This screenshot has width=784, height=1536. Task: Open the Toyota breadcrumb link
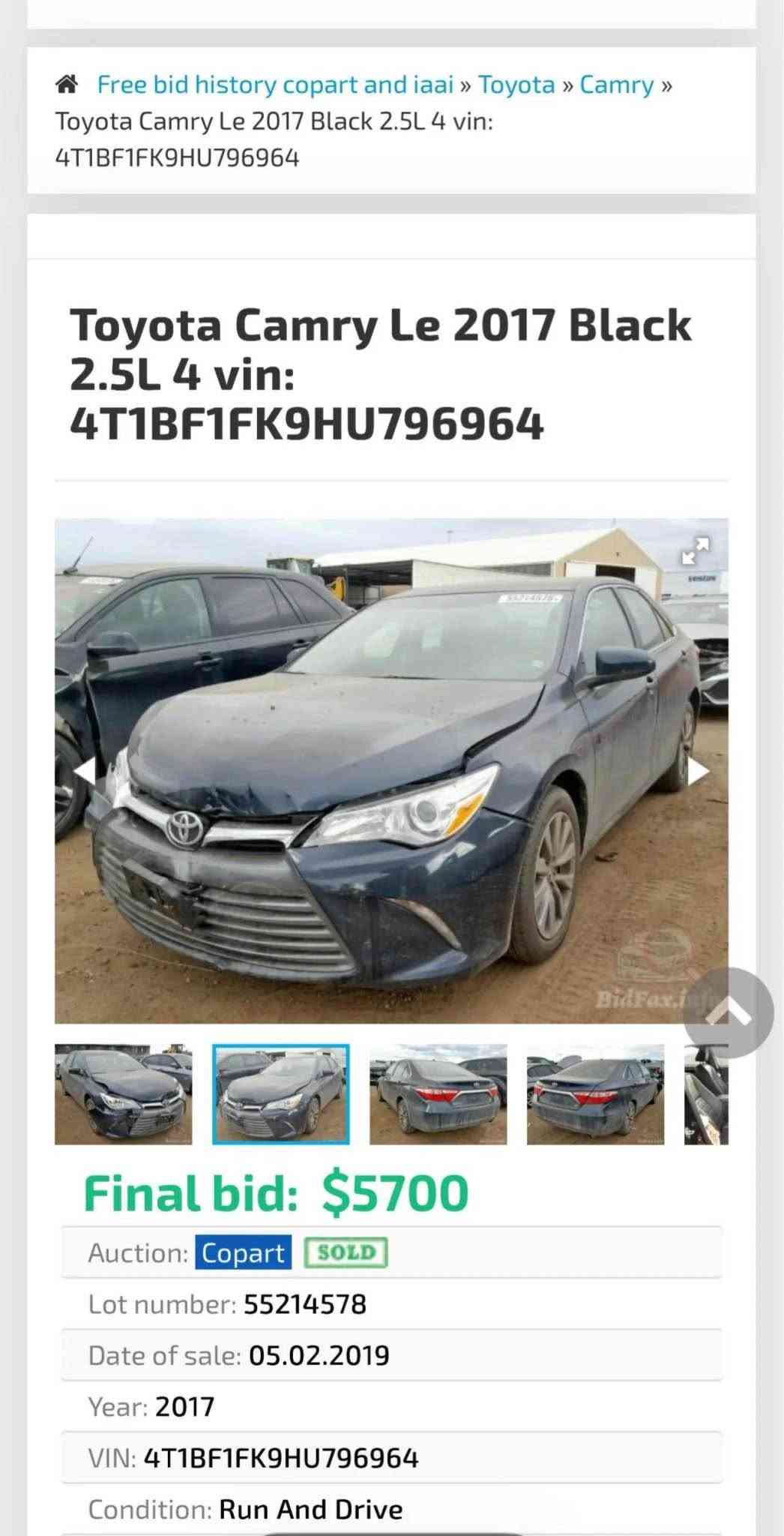point(516,85)
